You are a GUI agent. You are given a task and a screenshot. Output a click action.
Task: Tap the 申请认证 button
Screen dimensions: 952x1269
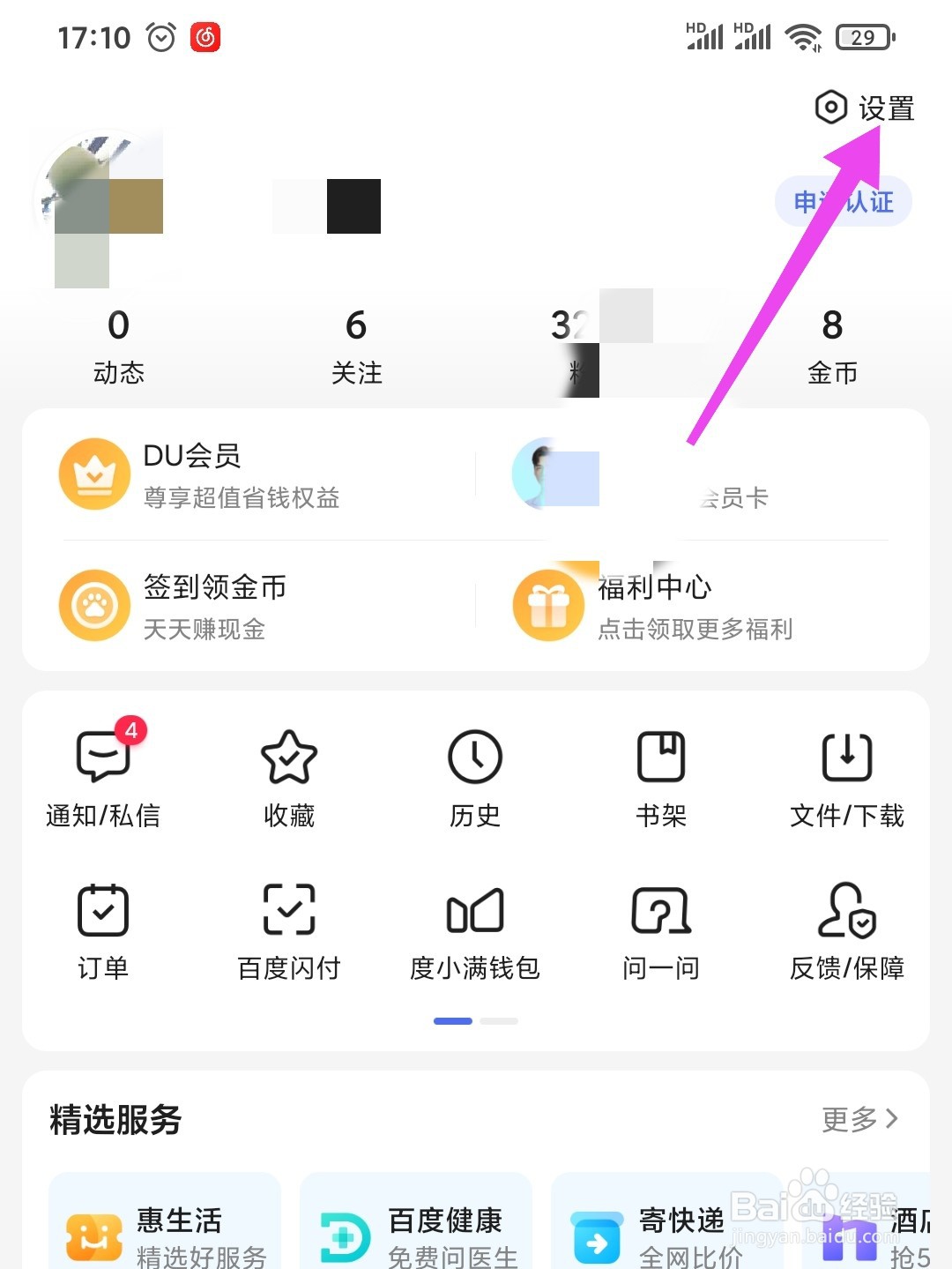click(844, 202)
